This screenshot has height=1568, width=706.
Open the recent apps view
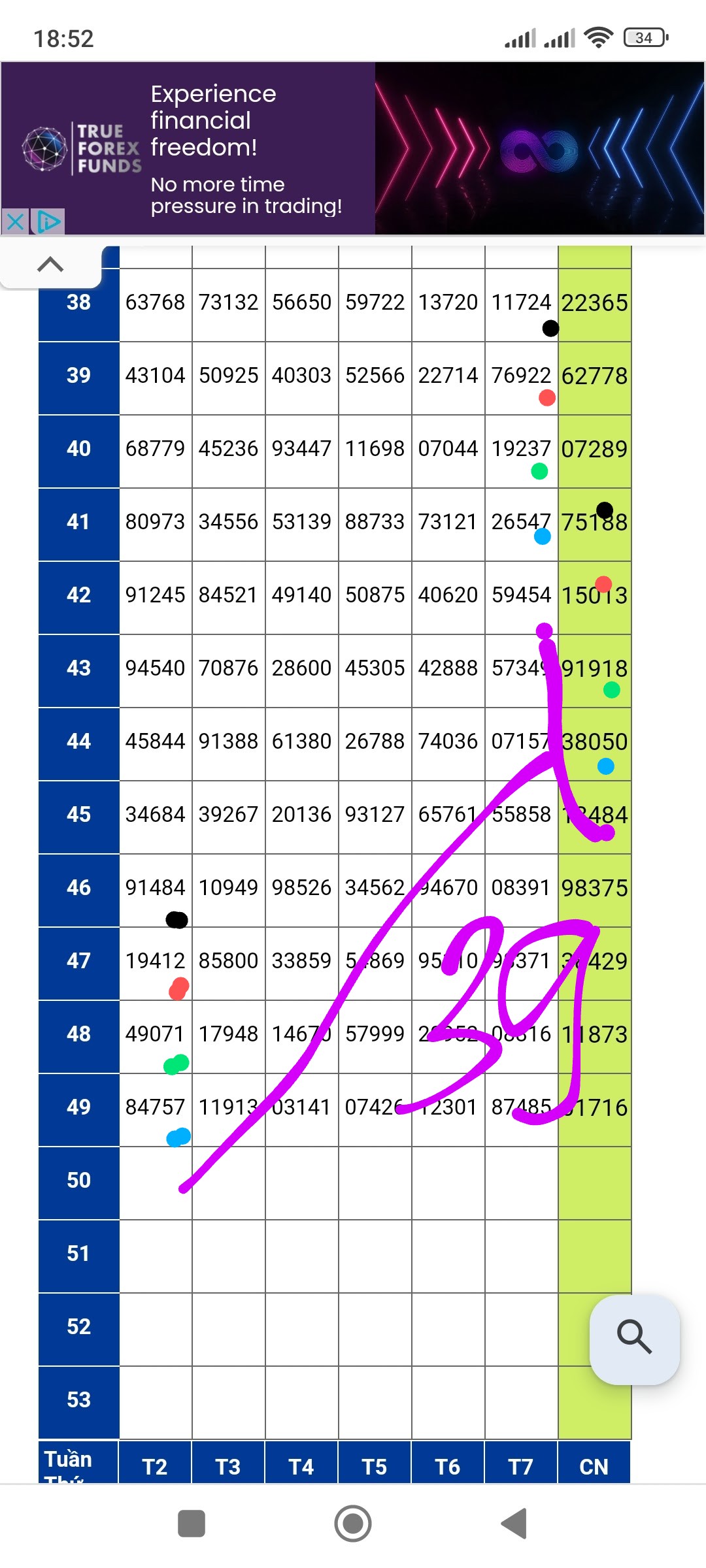click(192, 1524)
